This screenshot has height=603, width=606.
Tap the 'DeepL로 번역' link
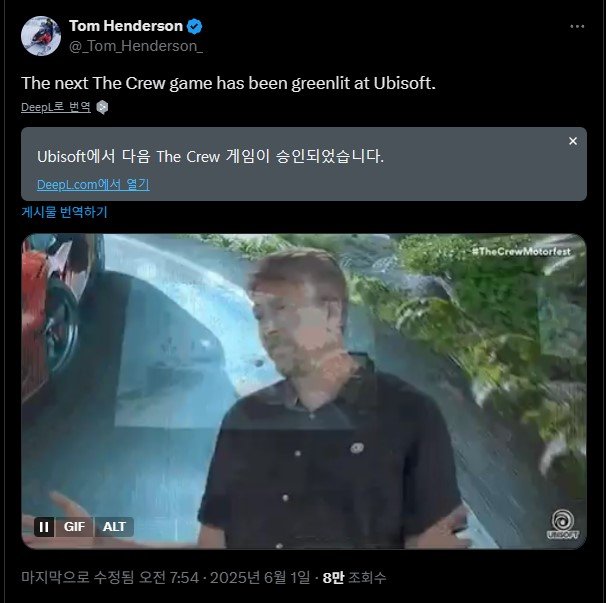56,107
